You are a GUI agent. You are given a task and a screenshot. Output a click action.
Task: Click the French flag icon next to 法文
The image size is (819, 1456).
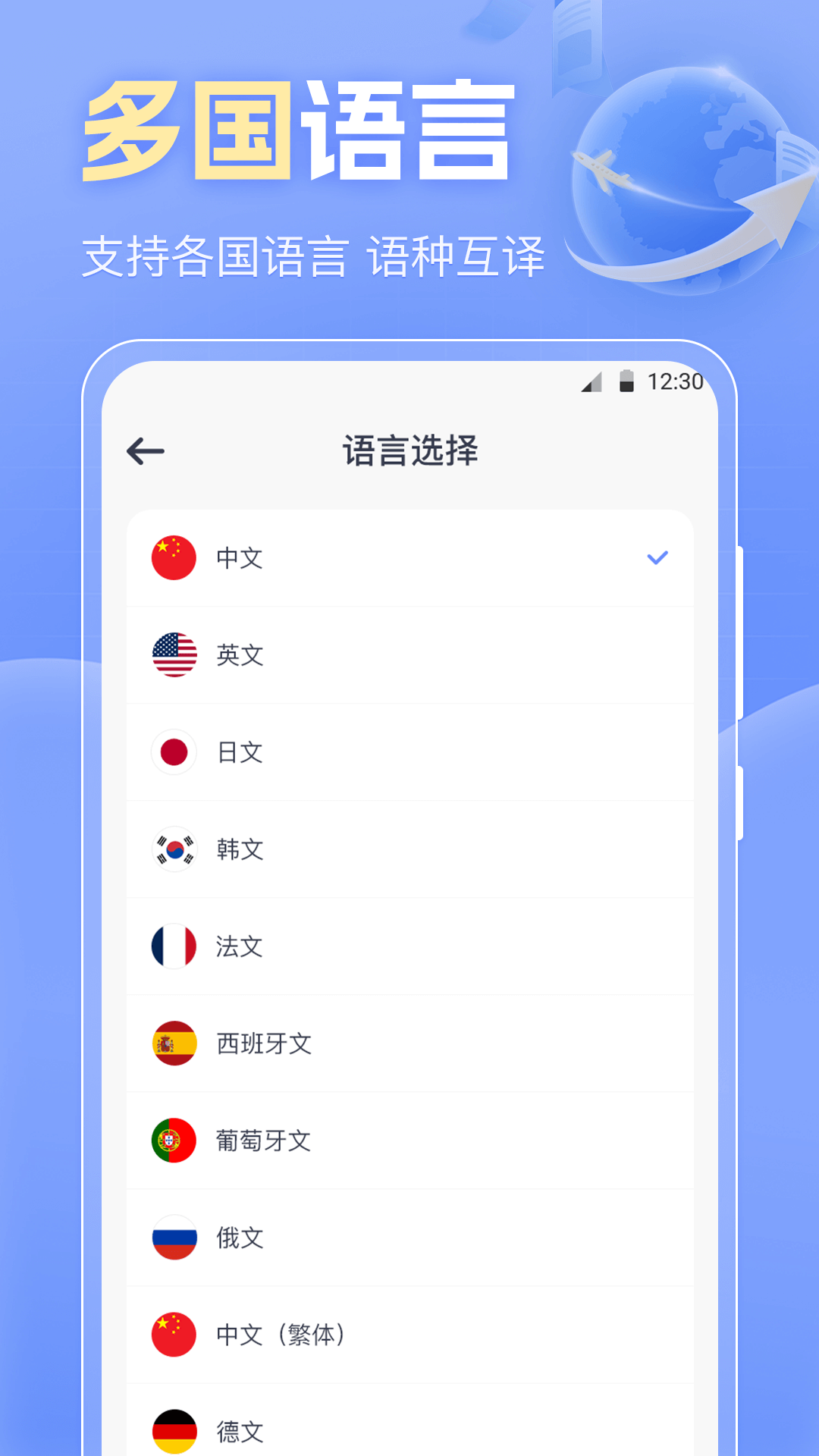(174, 946)
